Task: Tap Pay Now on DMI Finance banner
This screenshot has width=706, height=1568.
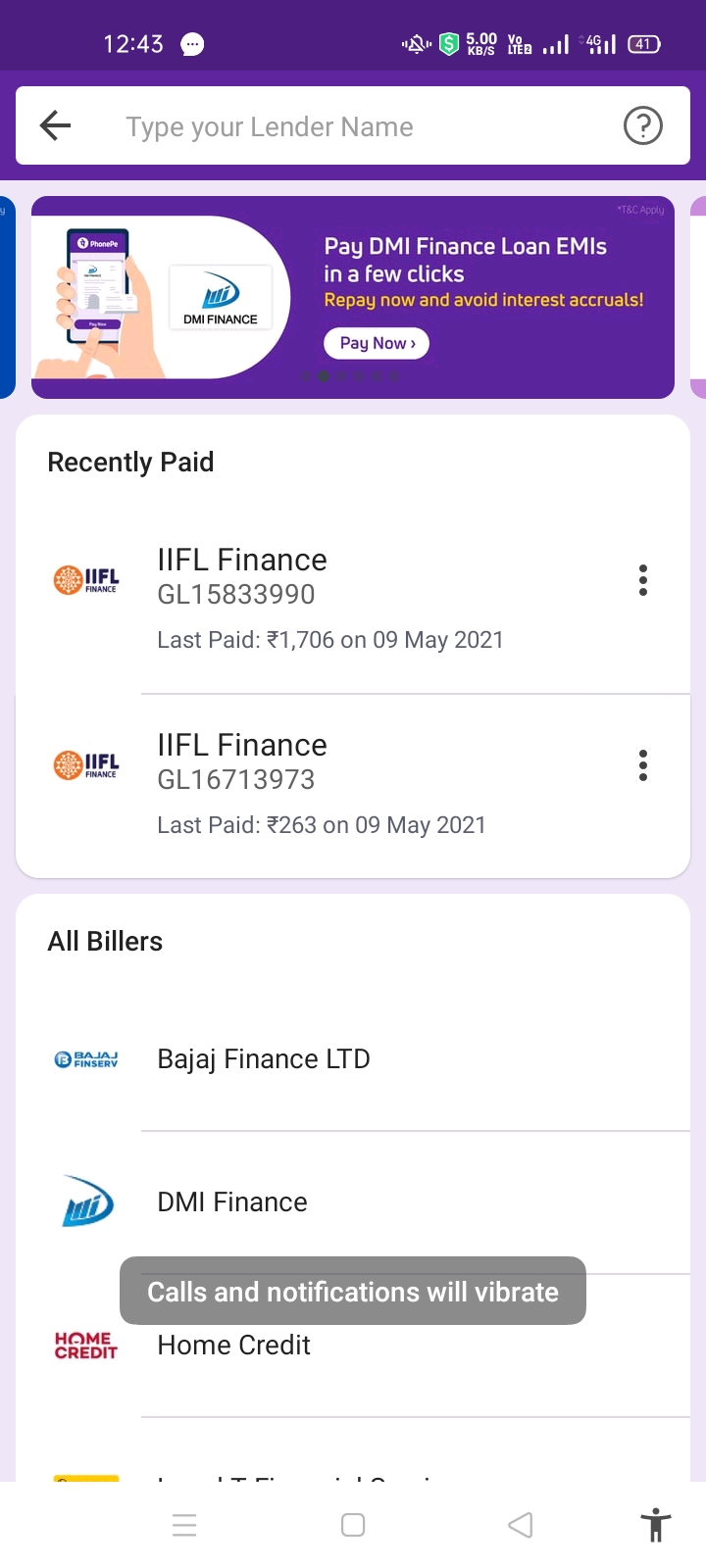Action: click(377, 343)
